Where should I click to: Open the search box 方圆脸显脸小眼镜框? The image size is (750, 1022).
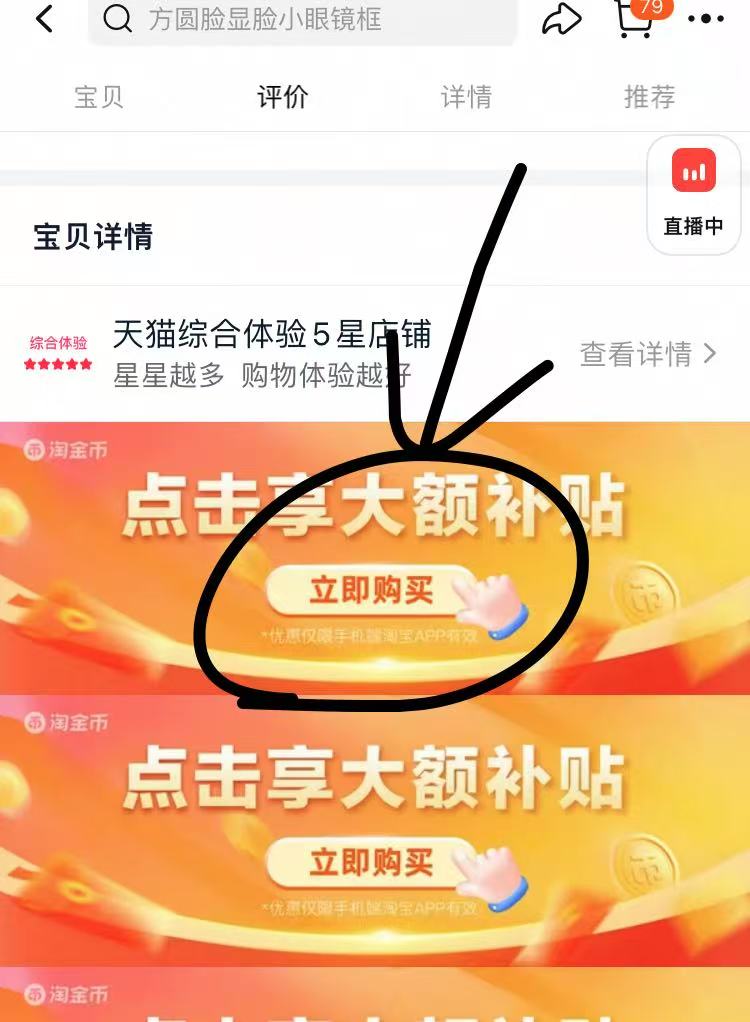point(300,19)
